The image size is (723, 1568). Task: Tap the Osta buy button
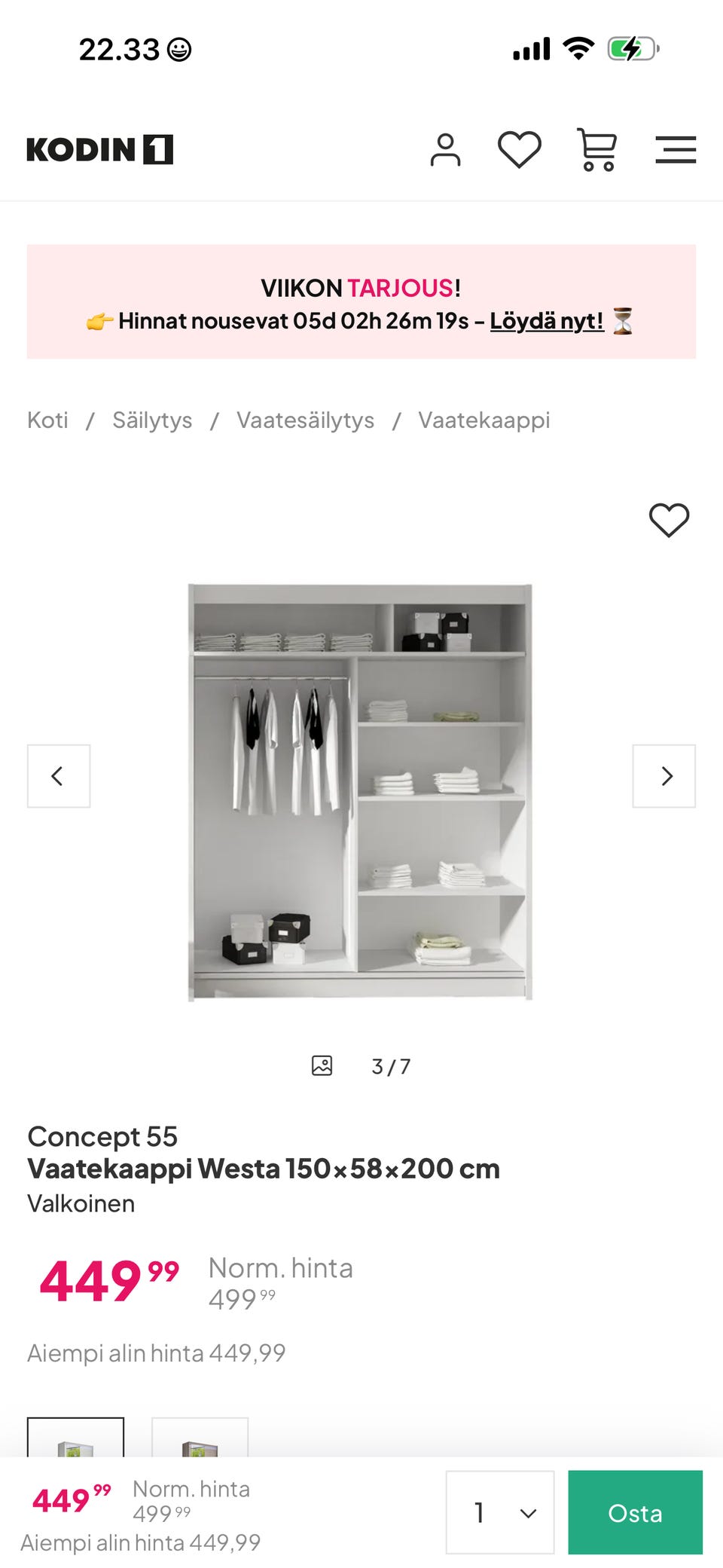635,1512
